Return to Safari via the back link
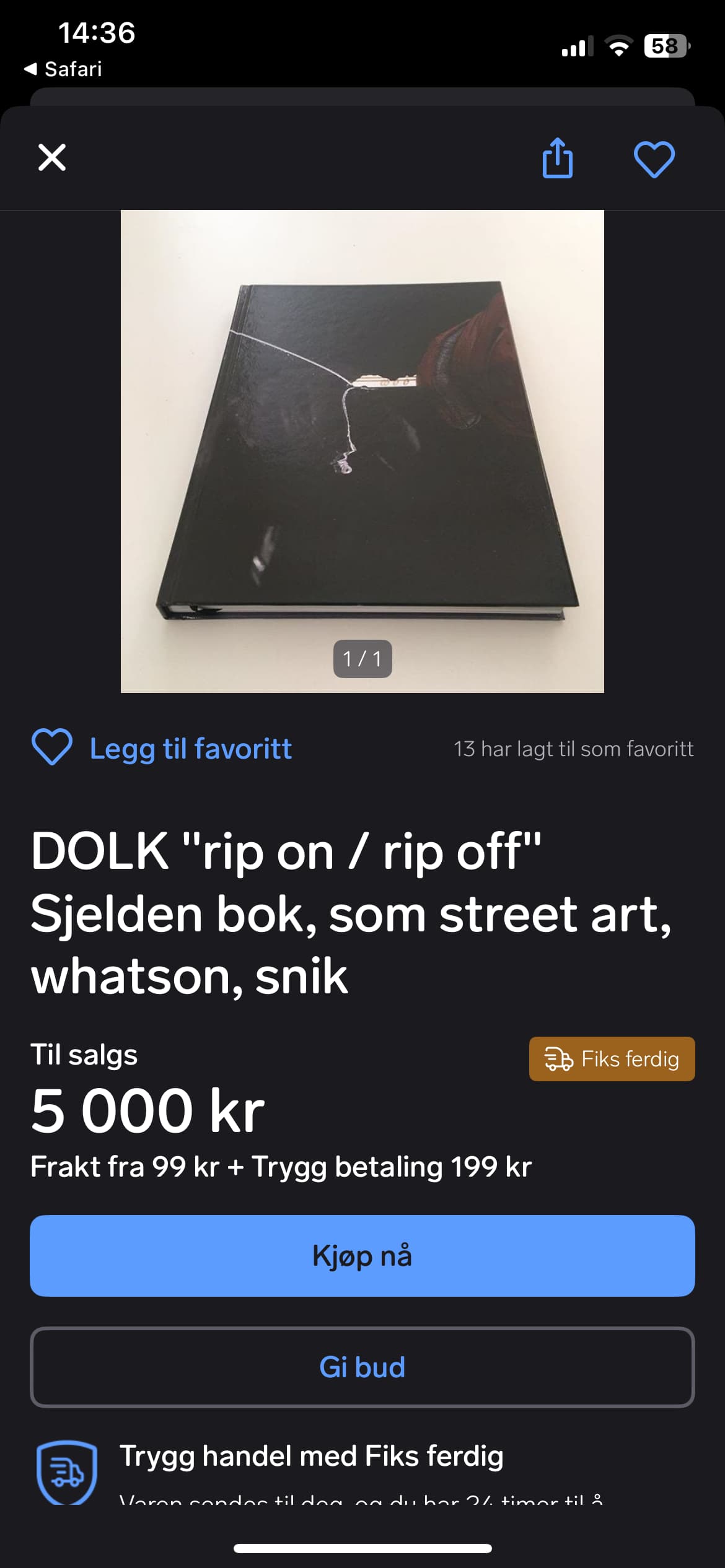 click(x=63, y=69)
